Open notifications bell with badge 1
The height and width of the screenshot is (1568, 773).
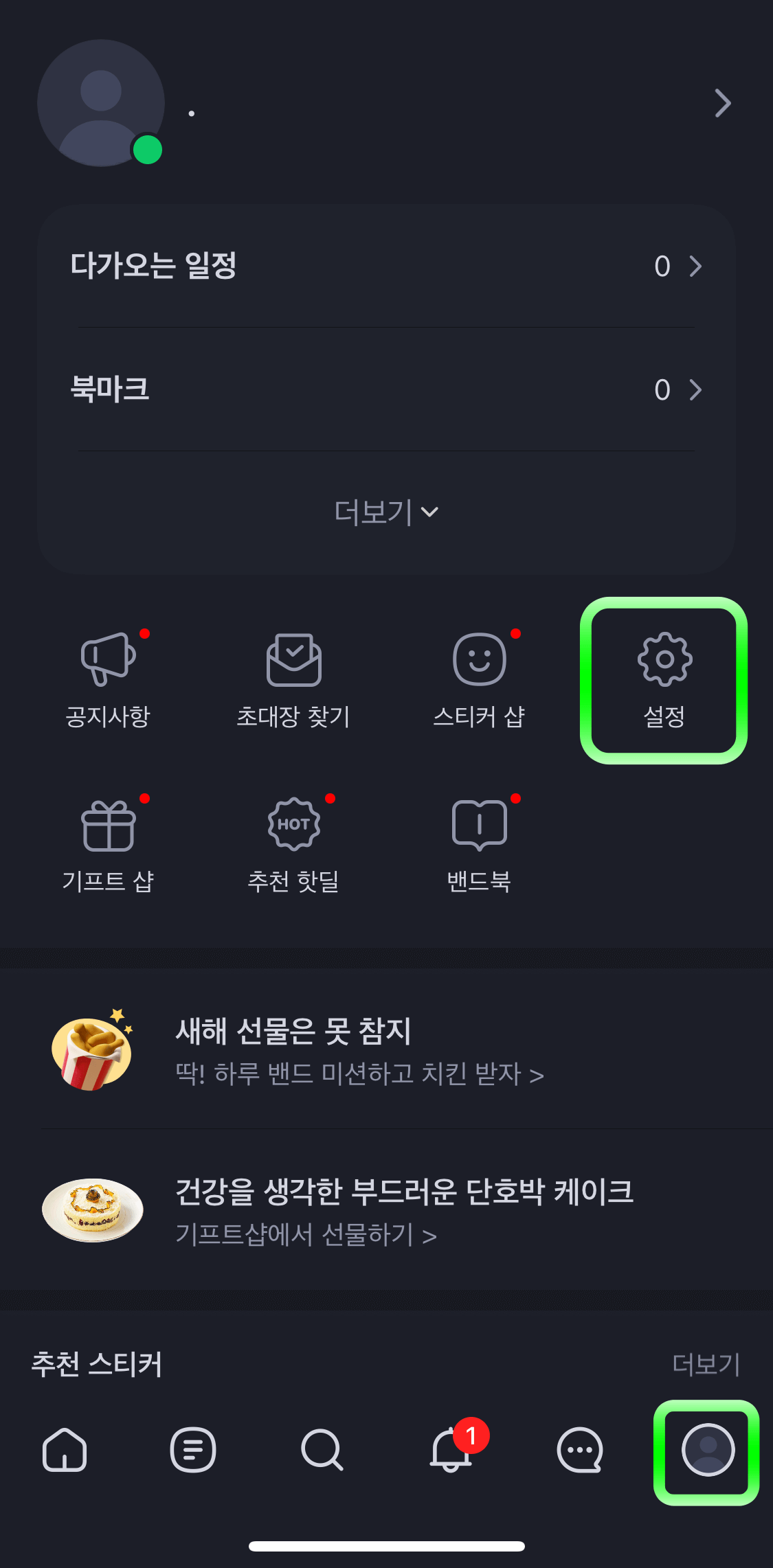450,1451
